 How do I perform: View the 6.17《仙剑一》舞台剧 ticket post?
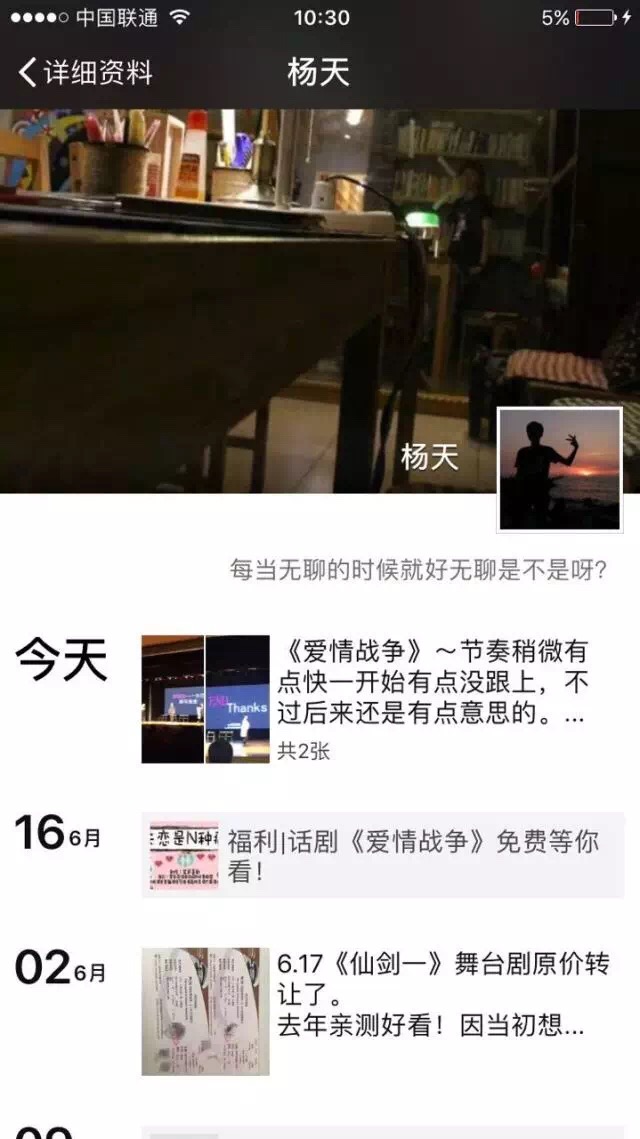coord(205,1011)
